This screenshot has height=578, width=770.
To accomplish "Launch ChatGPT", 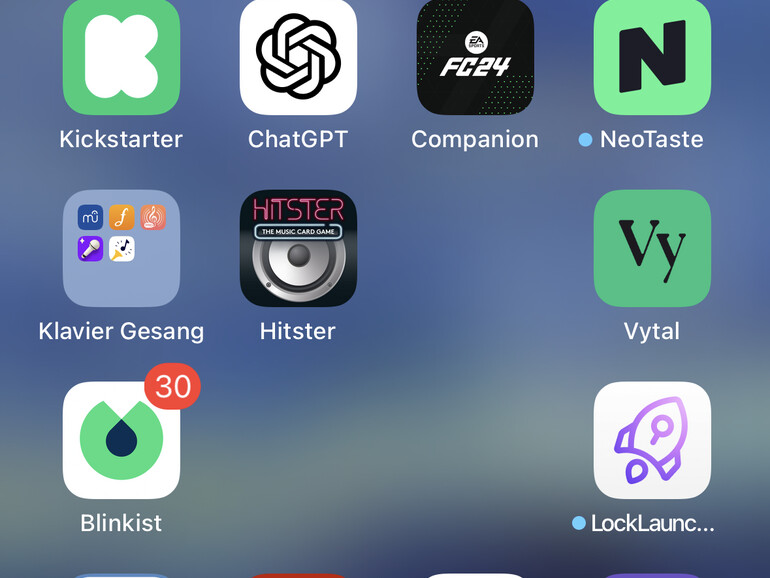I will 298,57.
